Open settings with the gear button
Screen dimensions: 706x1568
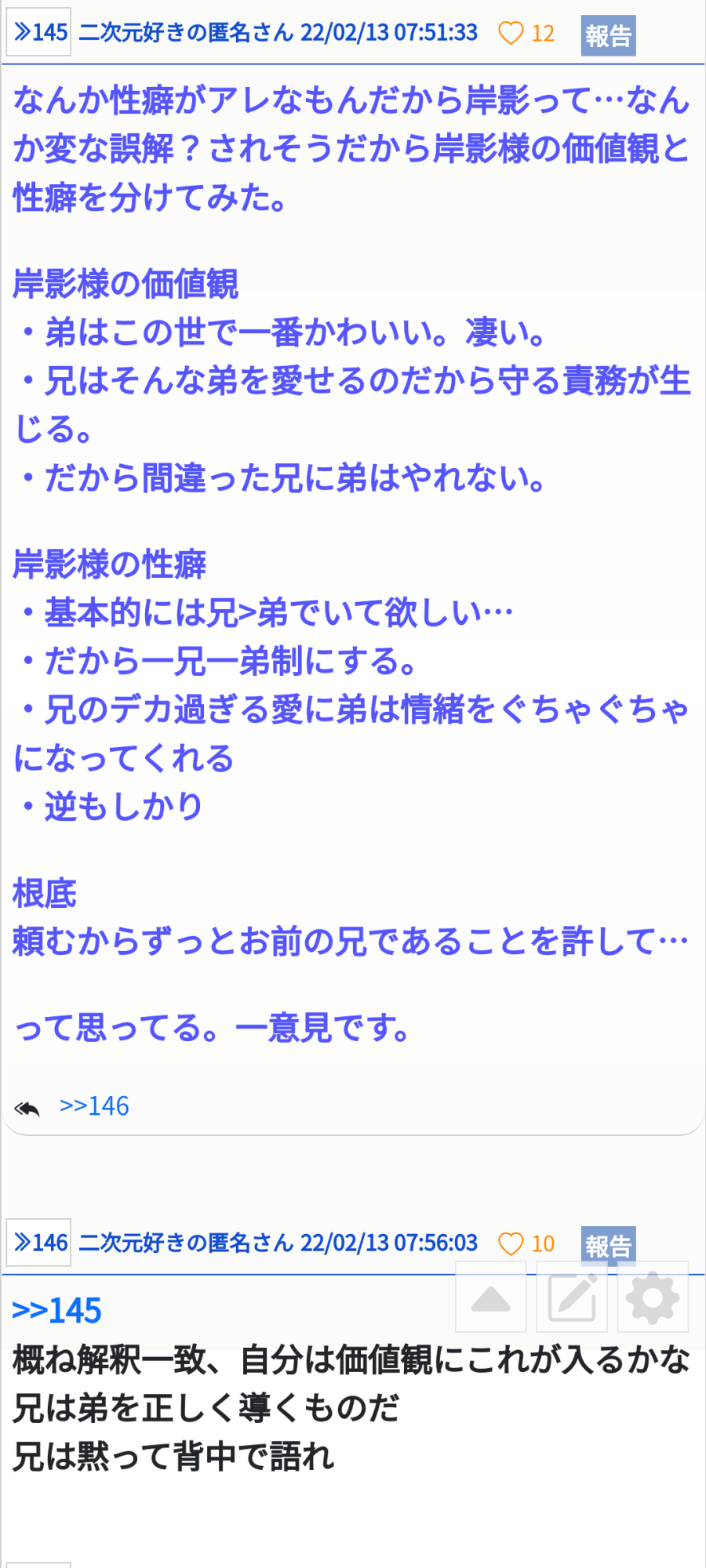pyautogui.click(x=653, y=1297)
